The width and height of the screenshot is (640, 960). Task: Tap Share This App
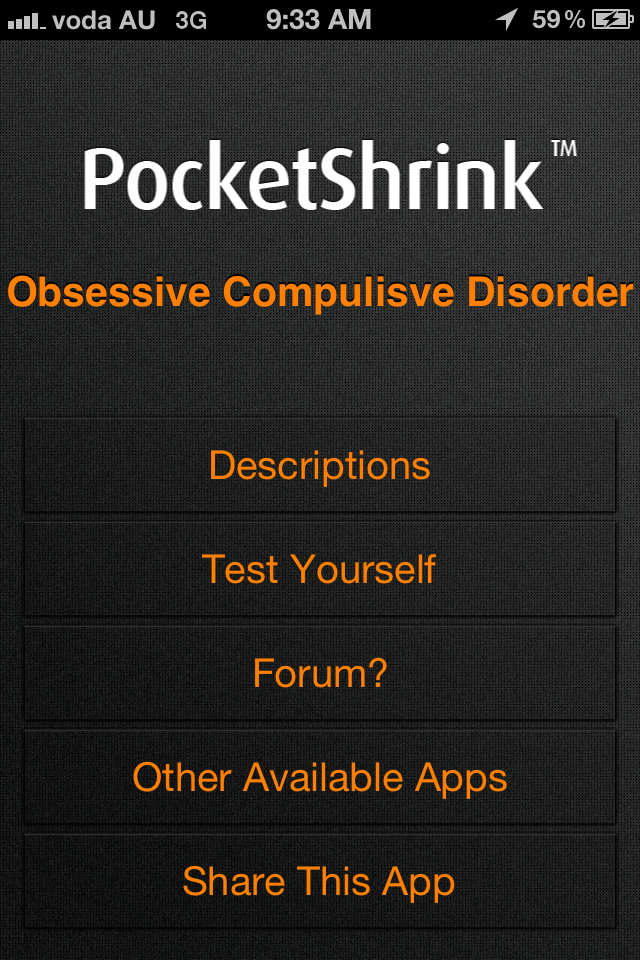(x=320, y=881)
